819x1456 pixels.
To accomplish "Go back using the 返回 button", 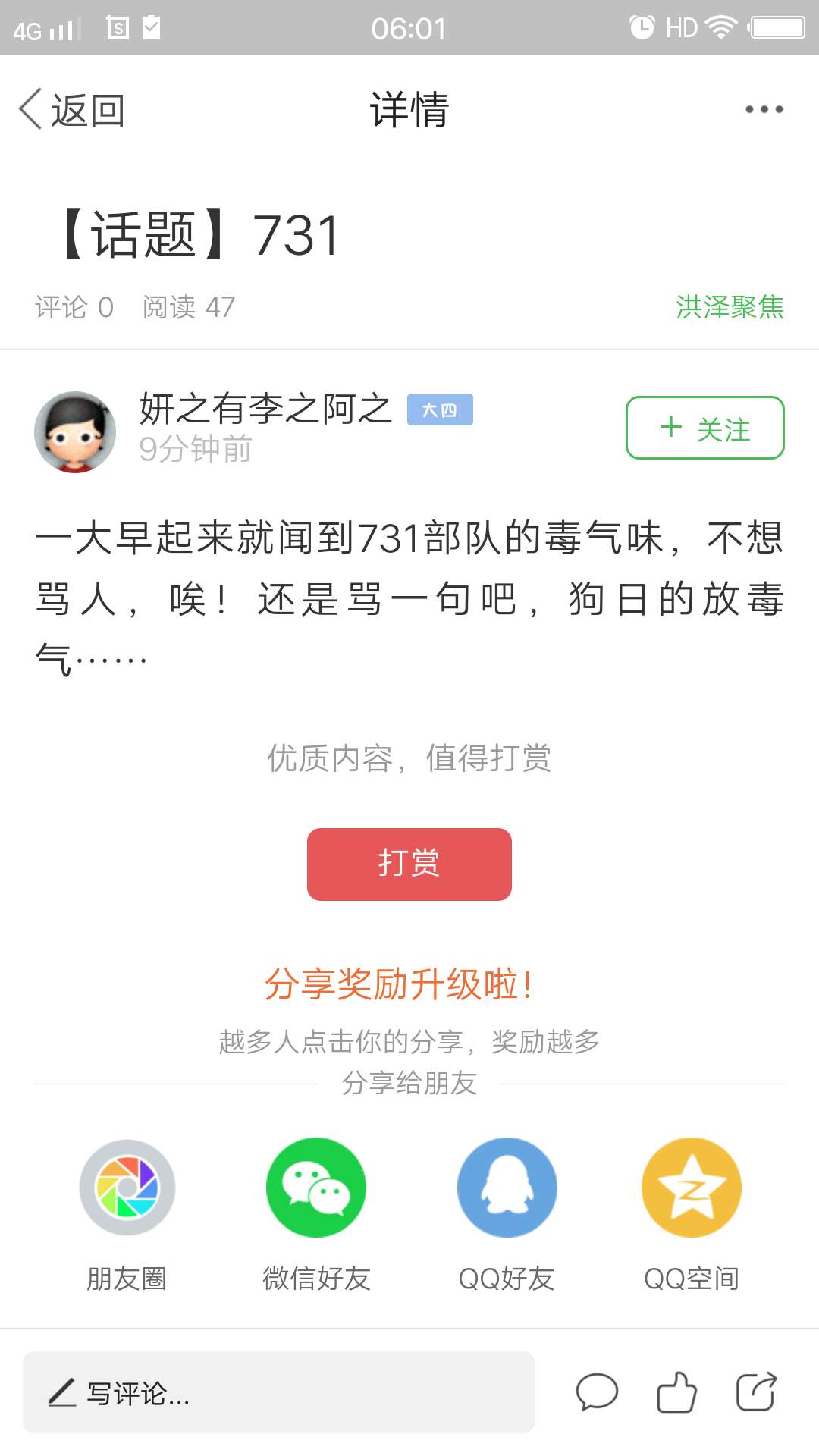I will pyautogui.click(x=72, y=111).
